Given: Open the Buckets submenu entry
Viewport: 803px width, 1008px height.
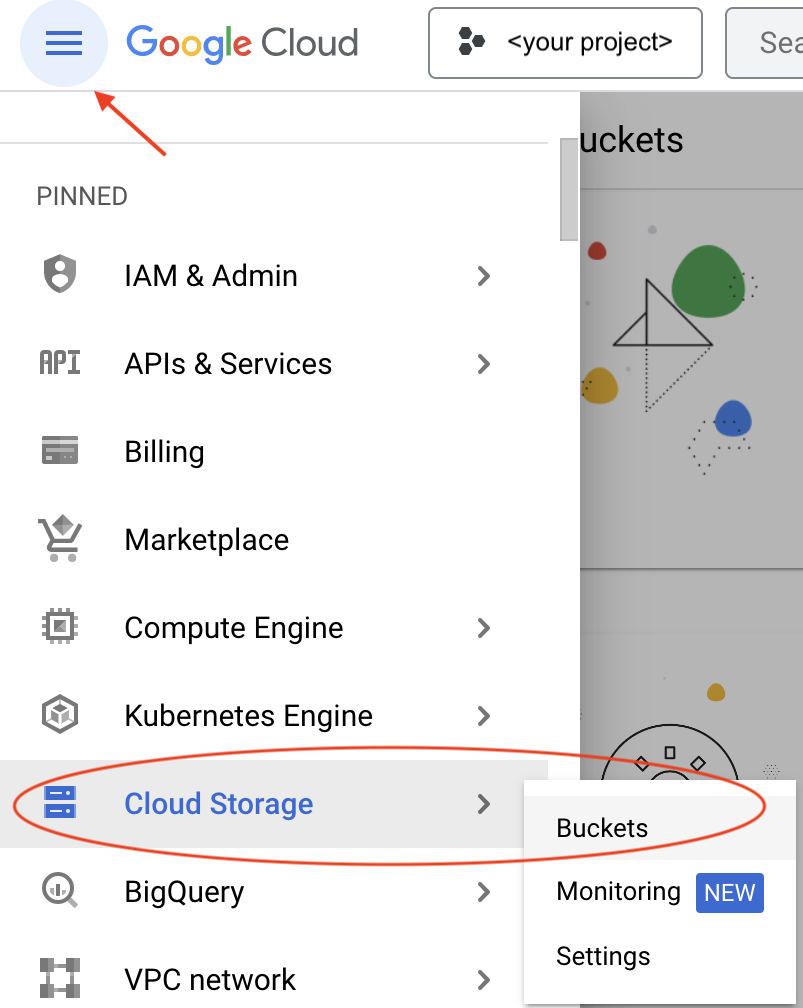Looking at the screenshot, I should coord(602,828).
